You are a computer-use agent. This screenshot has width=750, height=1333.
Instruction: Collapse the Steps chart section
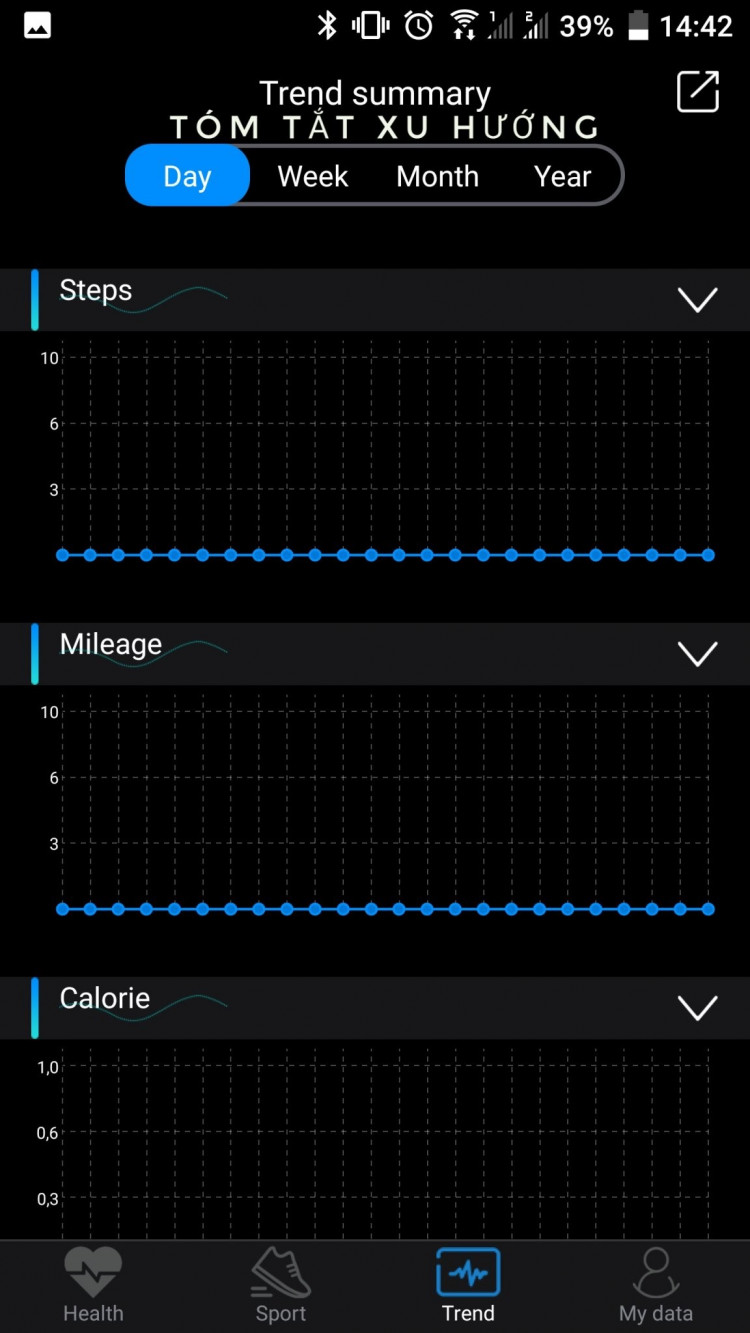pyautogui.click(x=697, y=300)
